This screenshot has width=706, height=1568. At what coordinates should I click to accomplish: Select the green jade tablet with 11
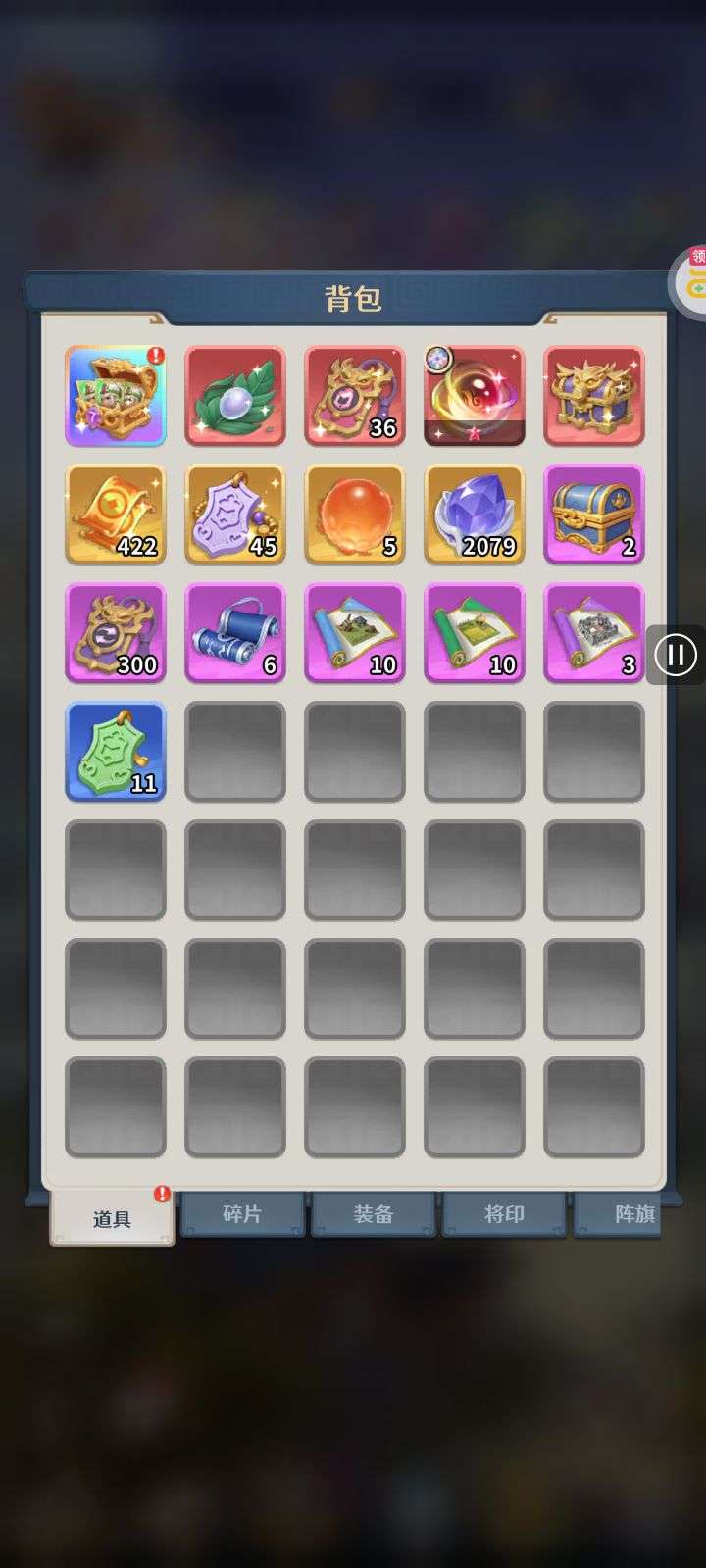[116, 752]
